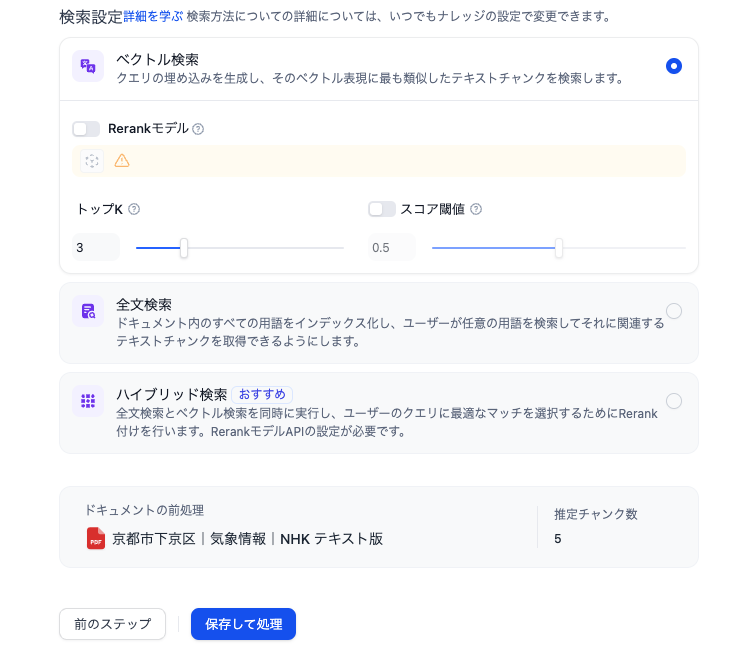The height and width of the screenshot is (653, 751).
Task: Open the Rerank model selector with warning
Action: click(378, 161)
